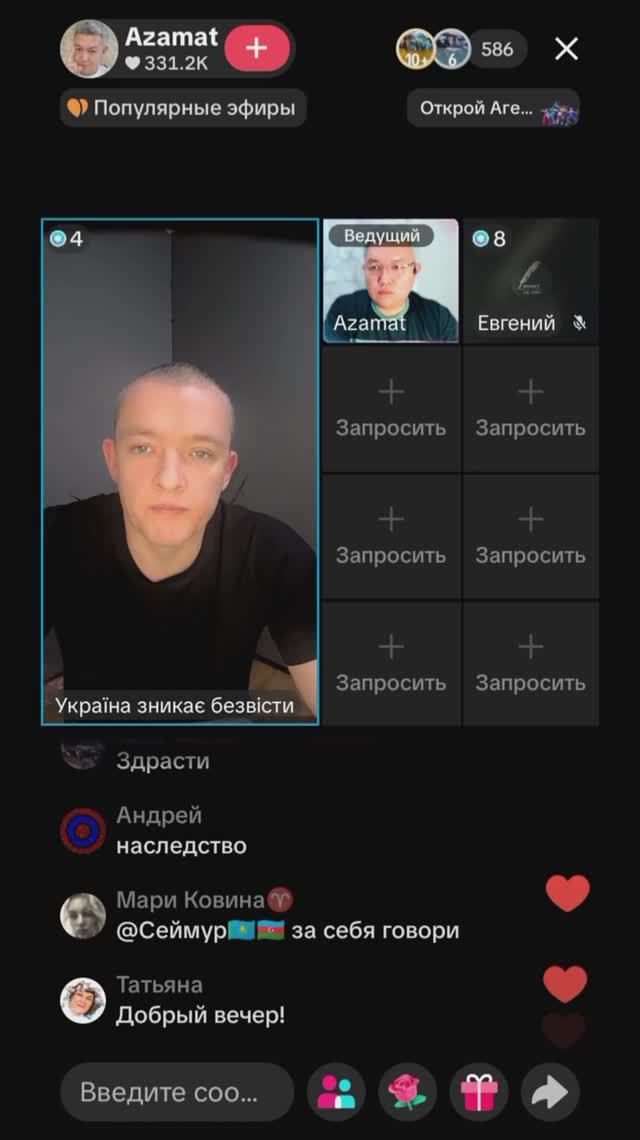Open the gift box panel
Viewport: 640px width, 1140px height.
[478, 1092]
